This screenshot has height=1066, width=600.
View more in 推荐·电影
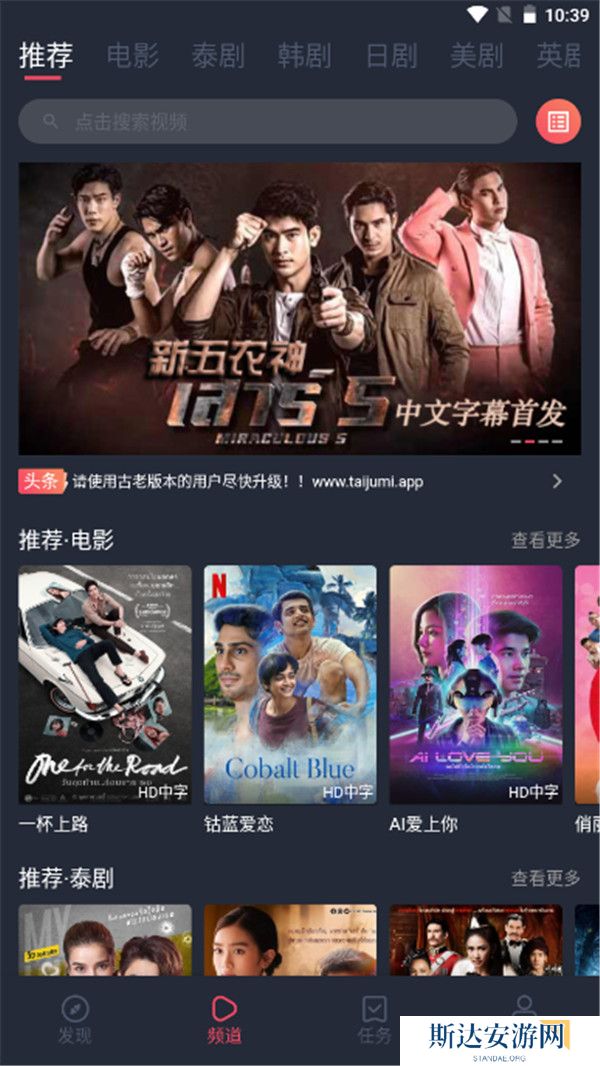[545, 540]
